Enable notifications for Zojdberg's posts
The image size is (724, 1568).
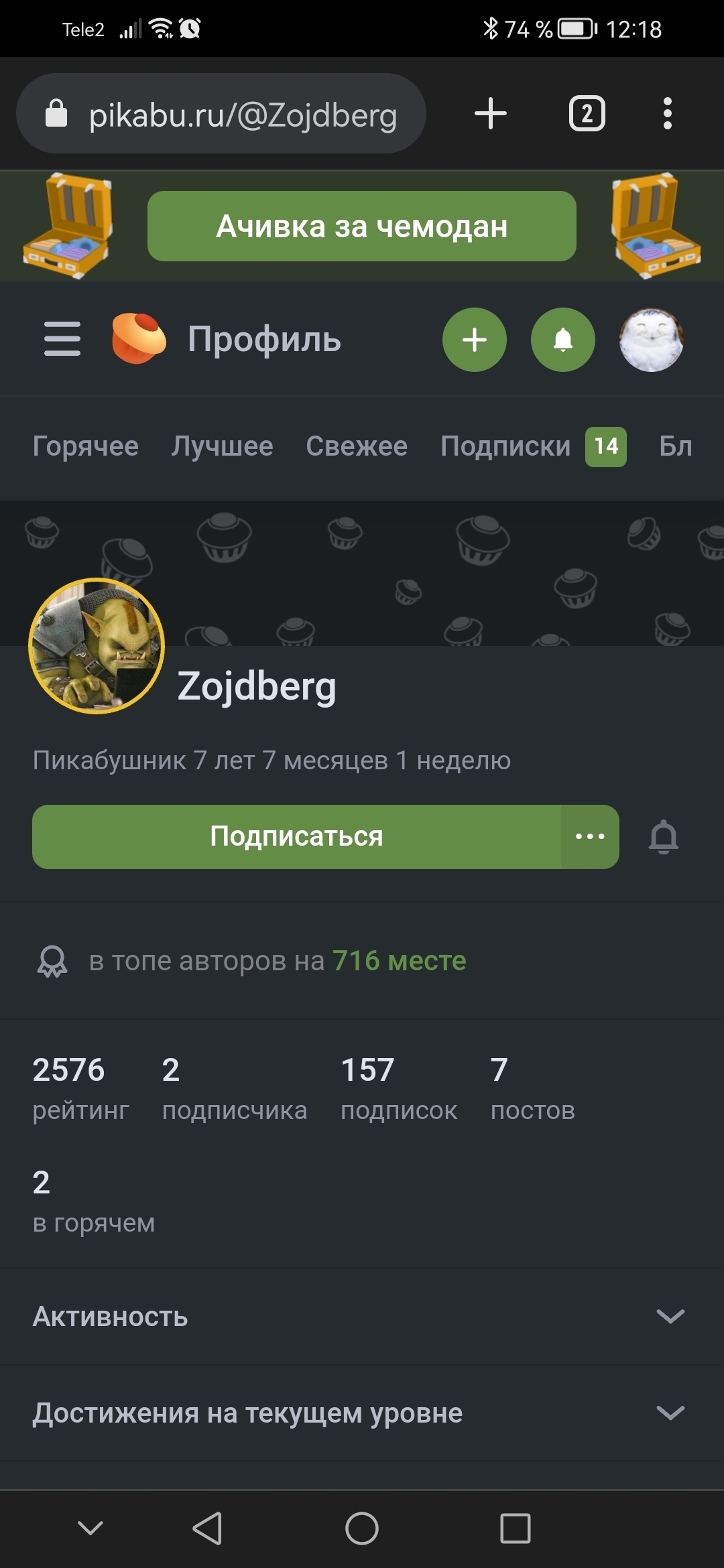coord(663,836)
